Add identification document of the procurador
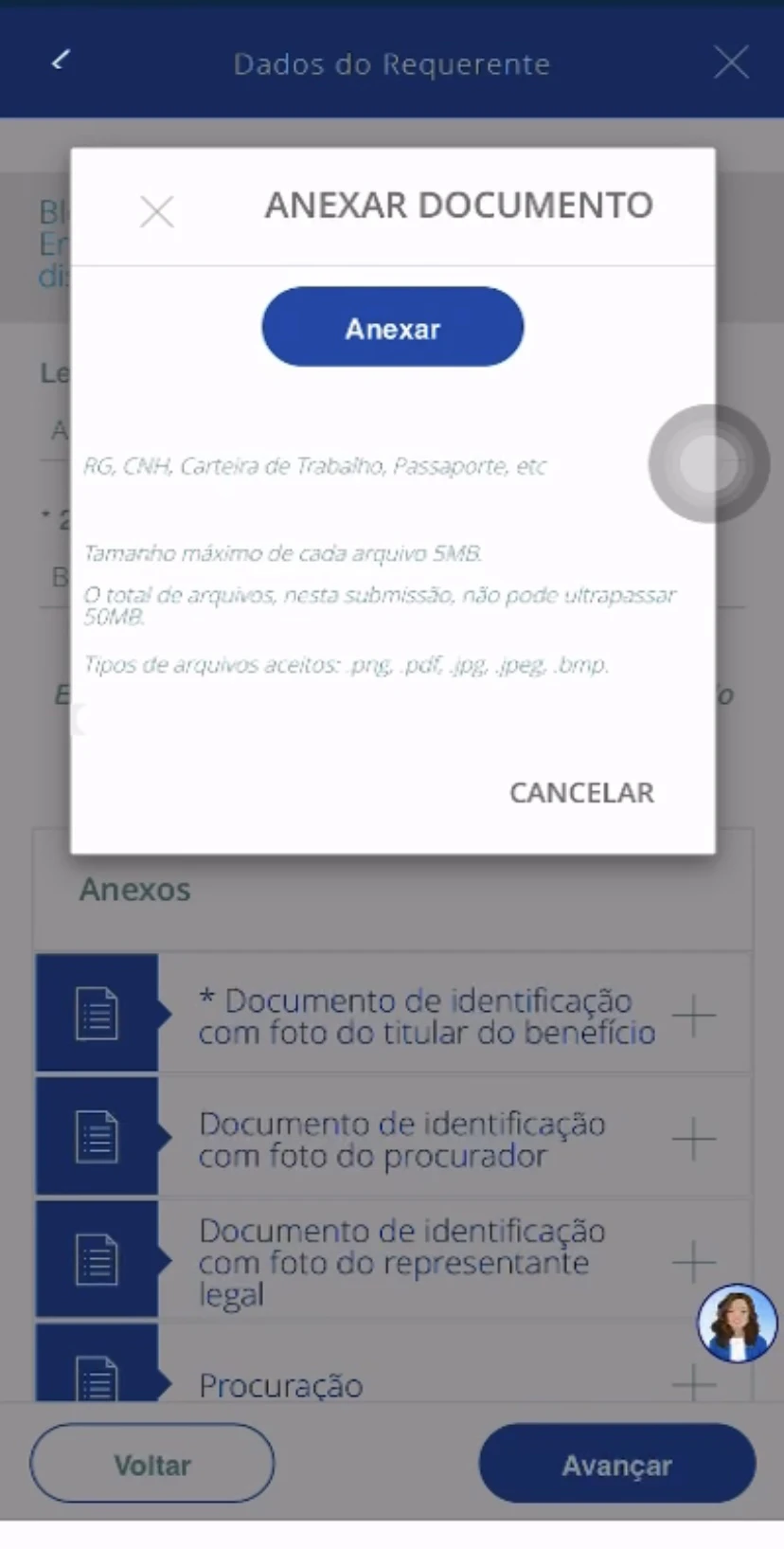 (x=693, y=1138)
